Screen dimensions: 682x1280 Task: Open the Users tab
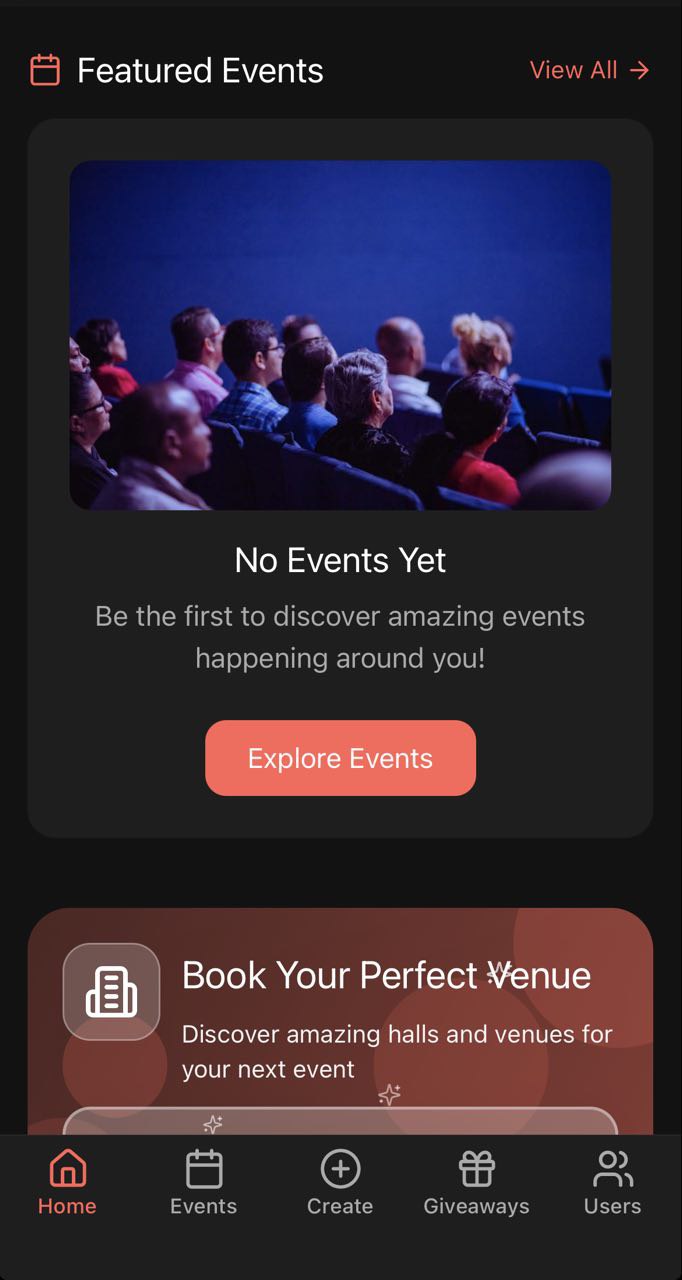pos(612,1183)
